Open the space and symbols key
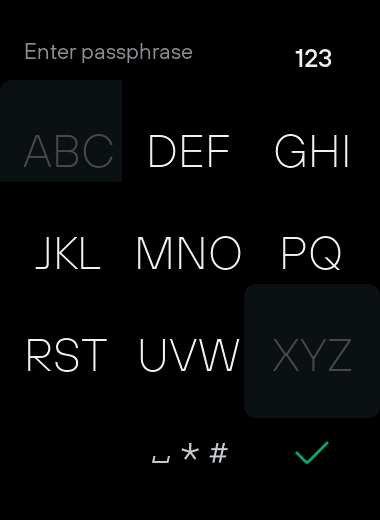 tap(190, 453)
